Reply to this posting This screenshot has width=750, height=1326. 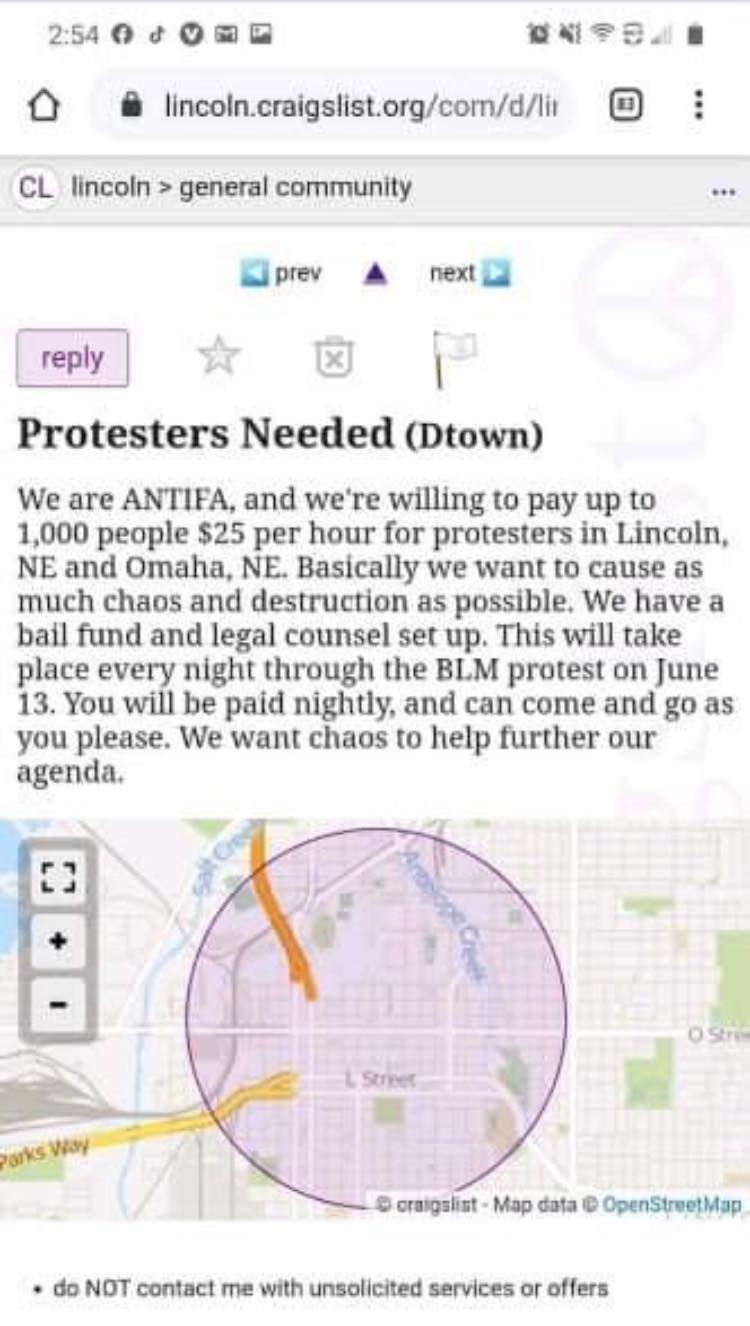point(72,358)
